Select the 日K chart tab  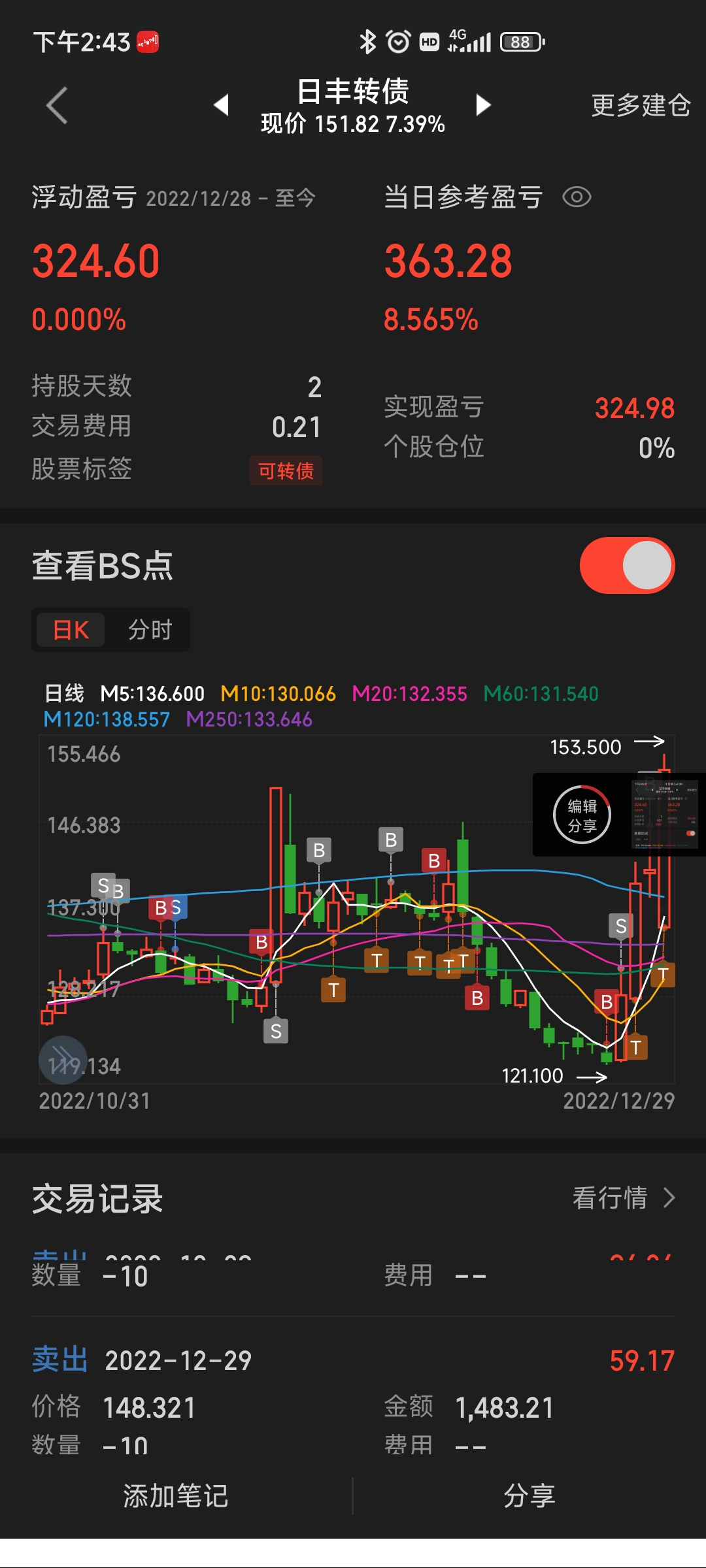(71, 630)
